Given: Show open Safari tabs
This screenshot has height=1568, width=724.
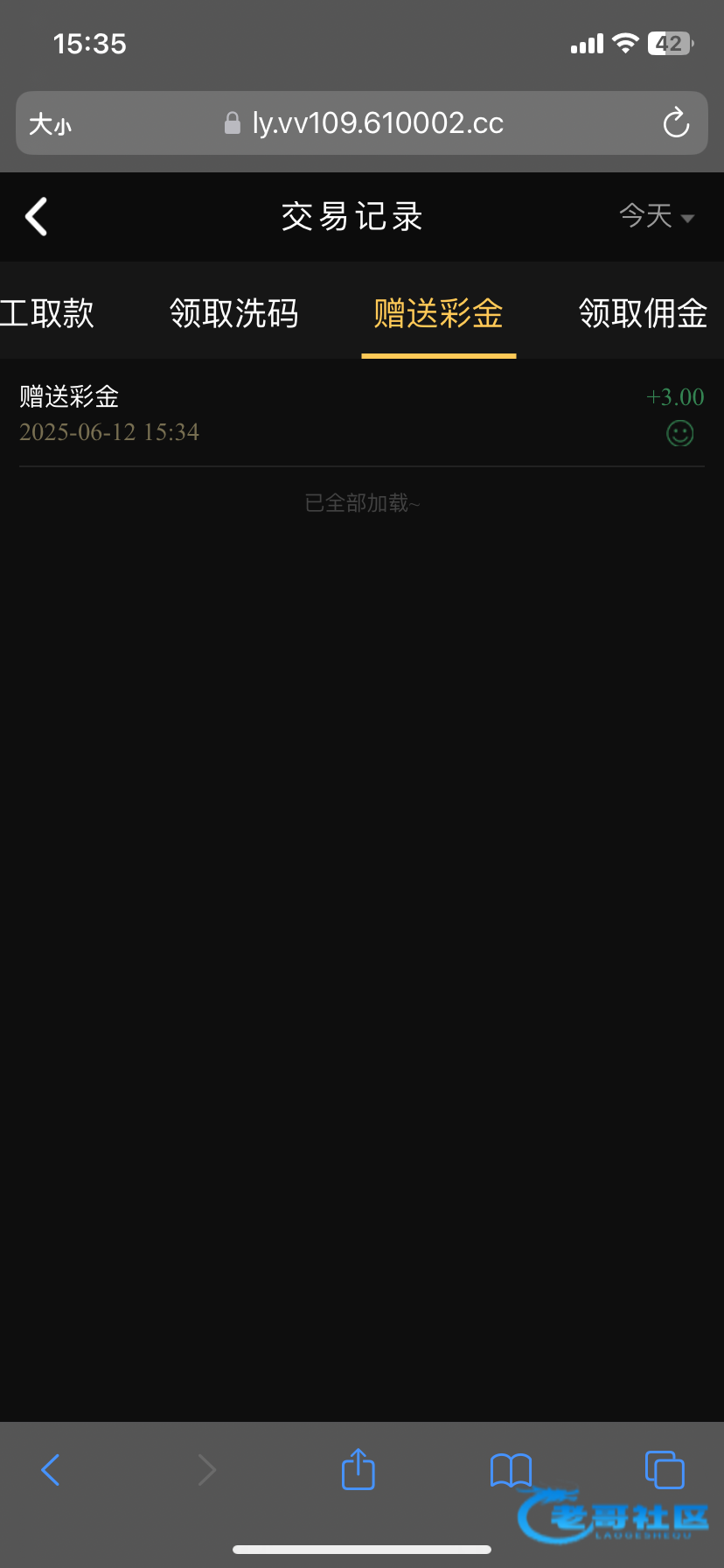Looking at the screenshot, I should coord(664,1469).
